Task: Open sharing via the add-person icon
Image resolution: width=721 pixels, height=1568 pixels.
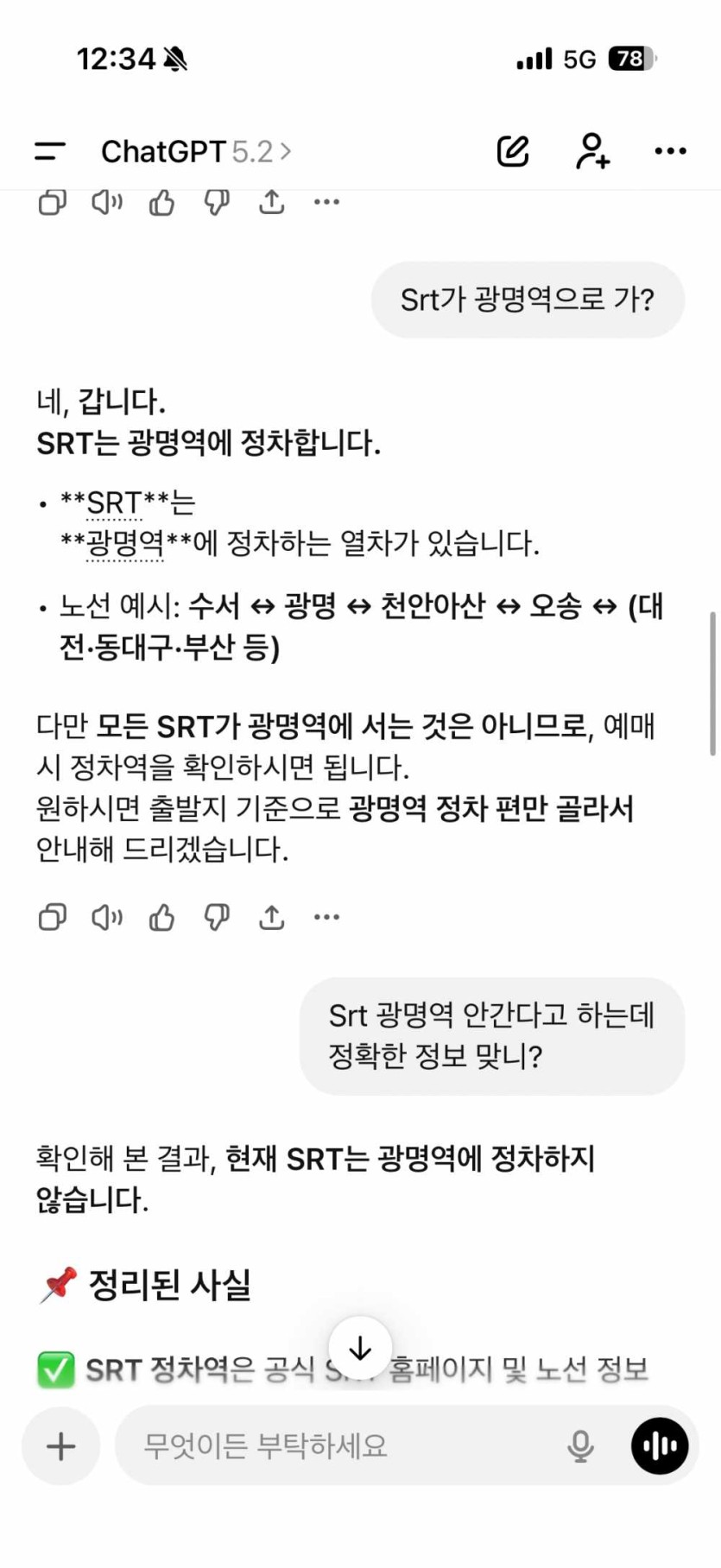Action: tap(591, 149)
